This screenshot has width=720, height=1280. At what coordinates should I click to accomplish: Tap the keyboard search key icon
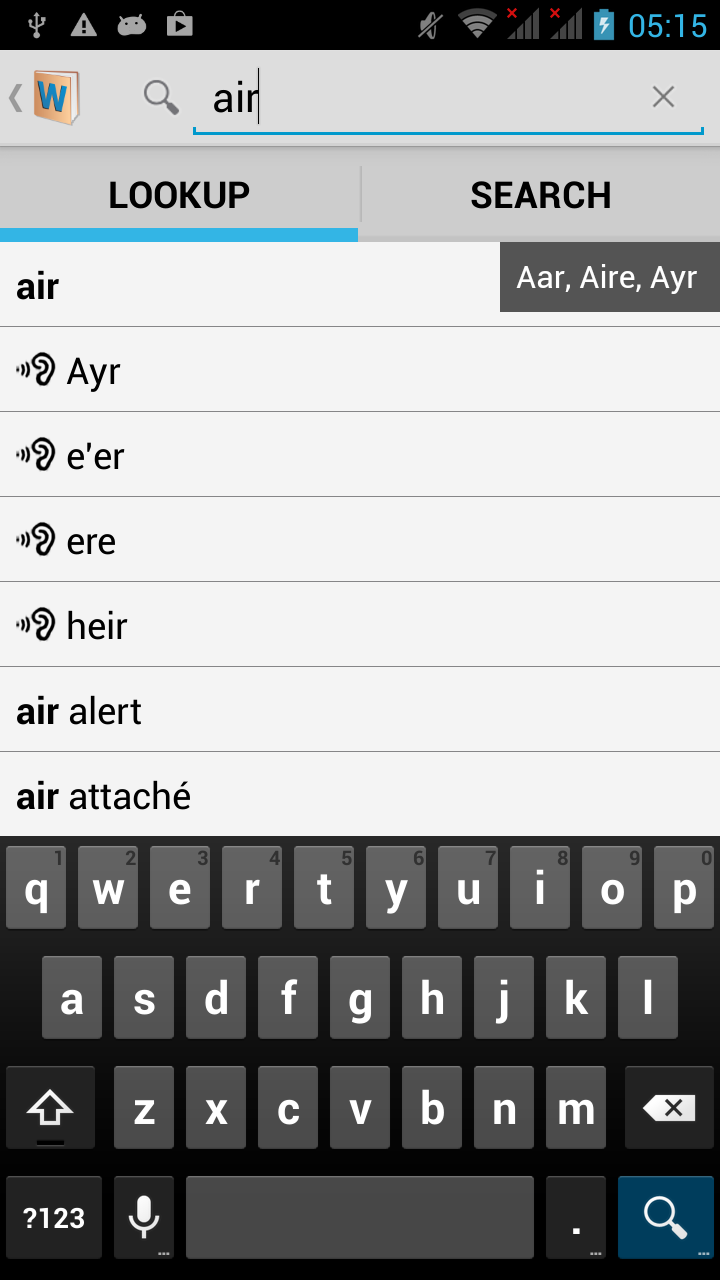(665, 1217)
